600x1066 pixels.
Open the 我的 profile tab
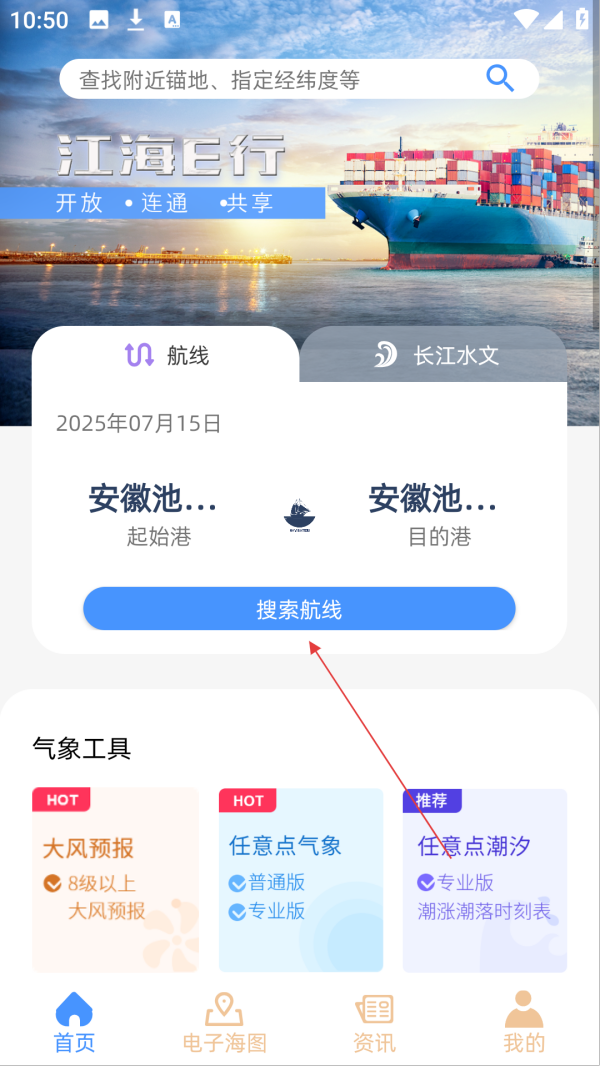(524, 1022)
